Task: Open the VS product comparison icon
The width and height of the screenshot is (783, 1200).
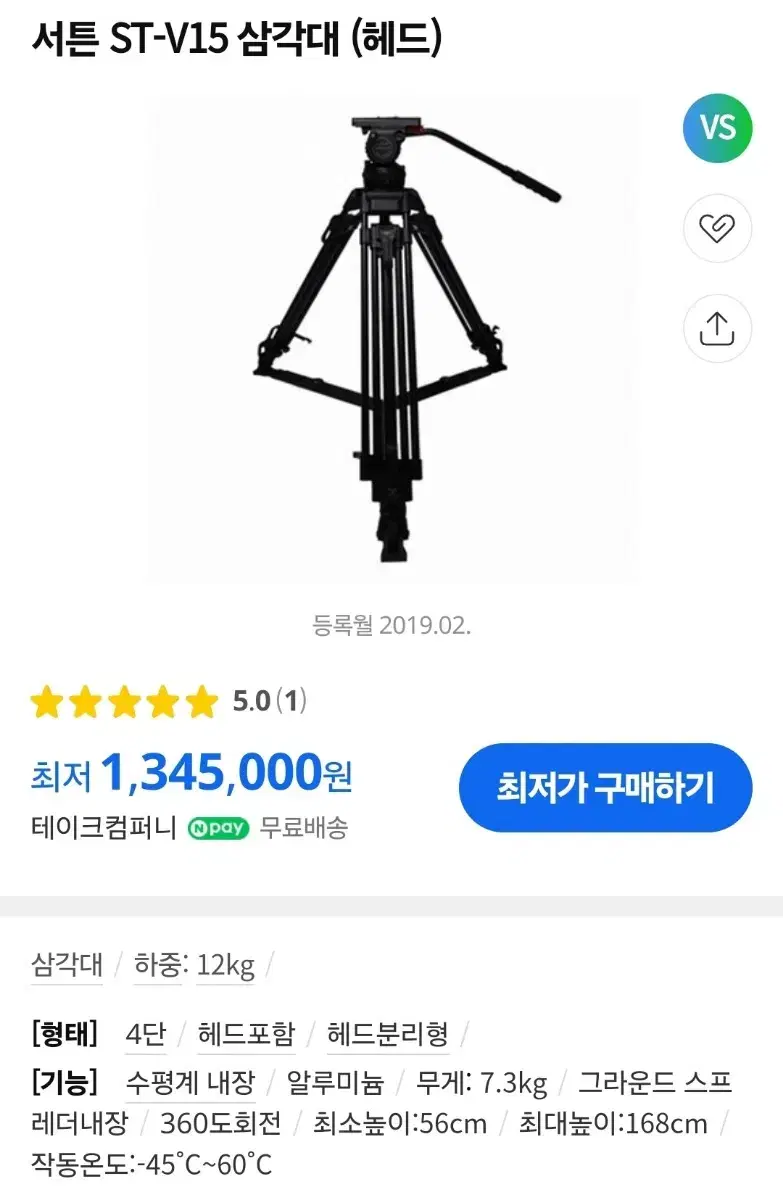Action: [x=716, y=128]
